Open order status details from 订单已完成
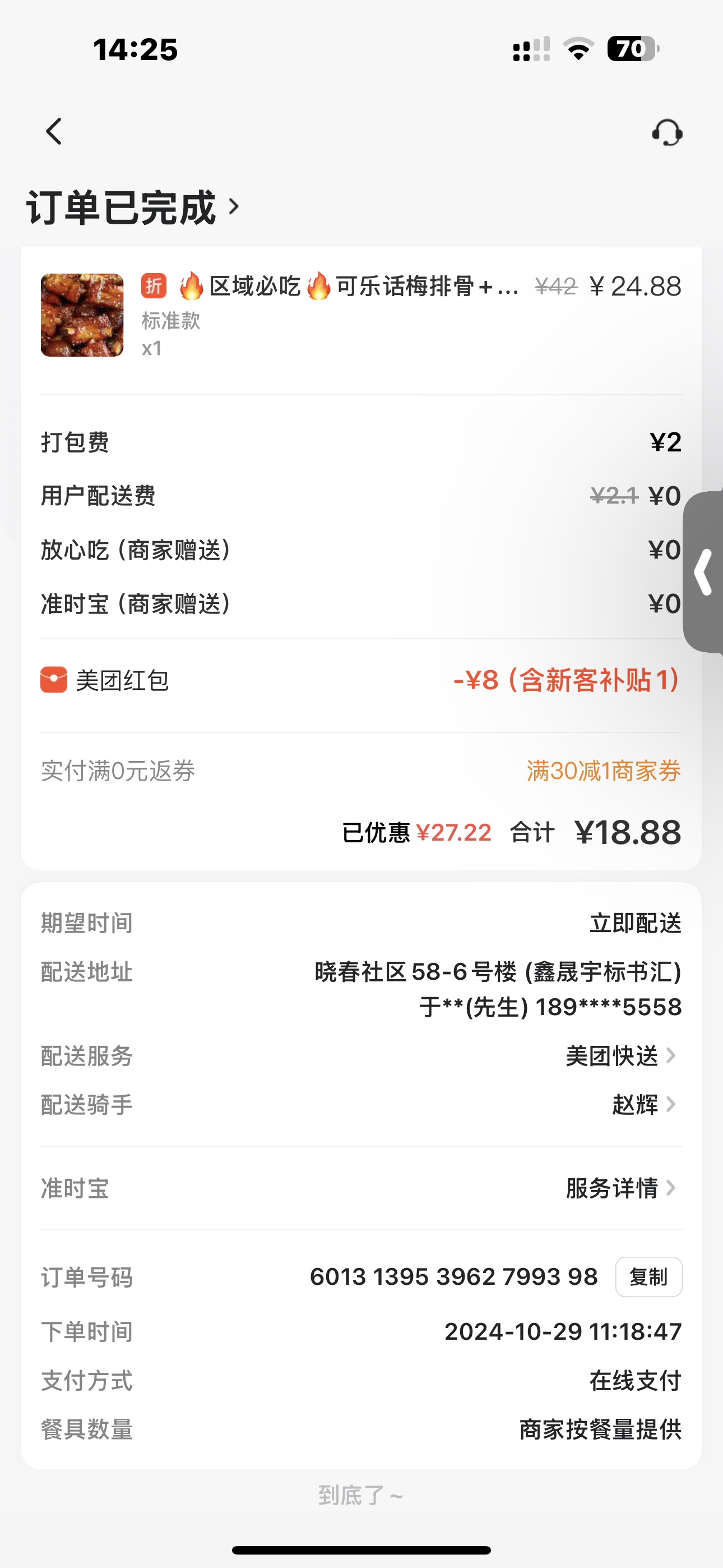The image size is (723, 1568). point(133,207)
